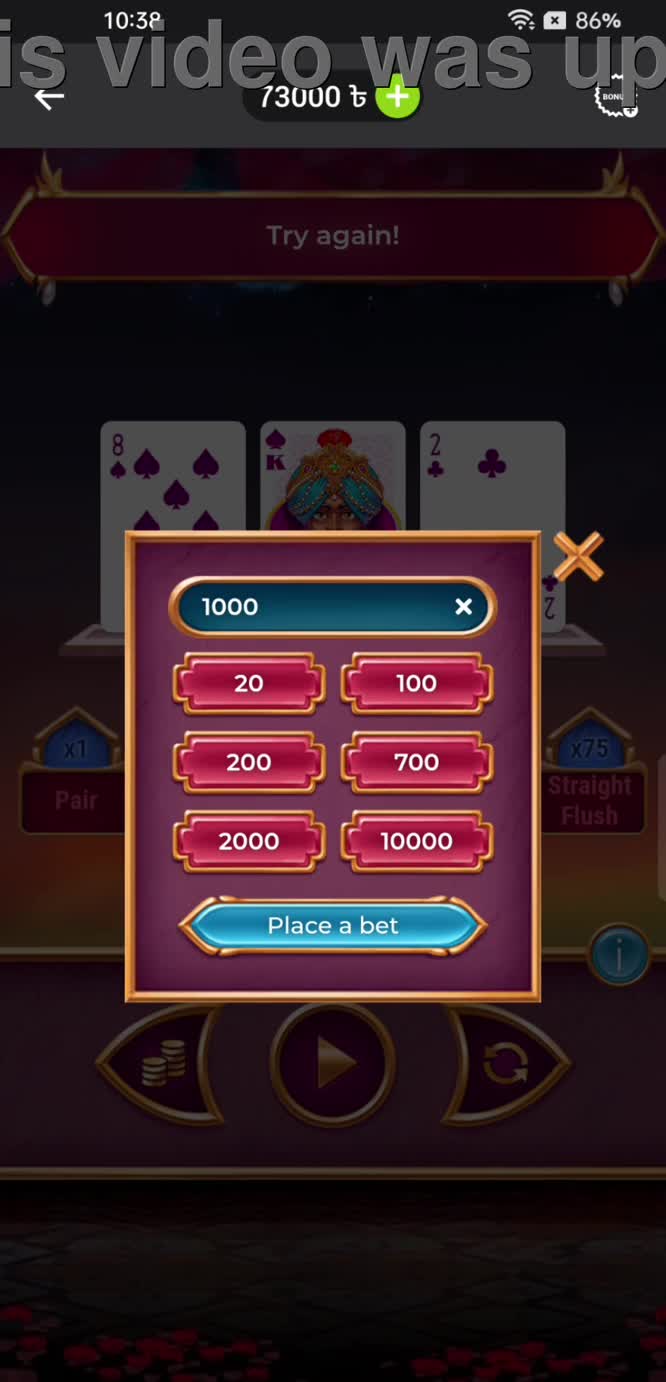Go back using the top arrow
Screen dimensions: 666x1382
48,97
